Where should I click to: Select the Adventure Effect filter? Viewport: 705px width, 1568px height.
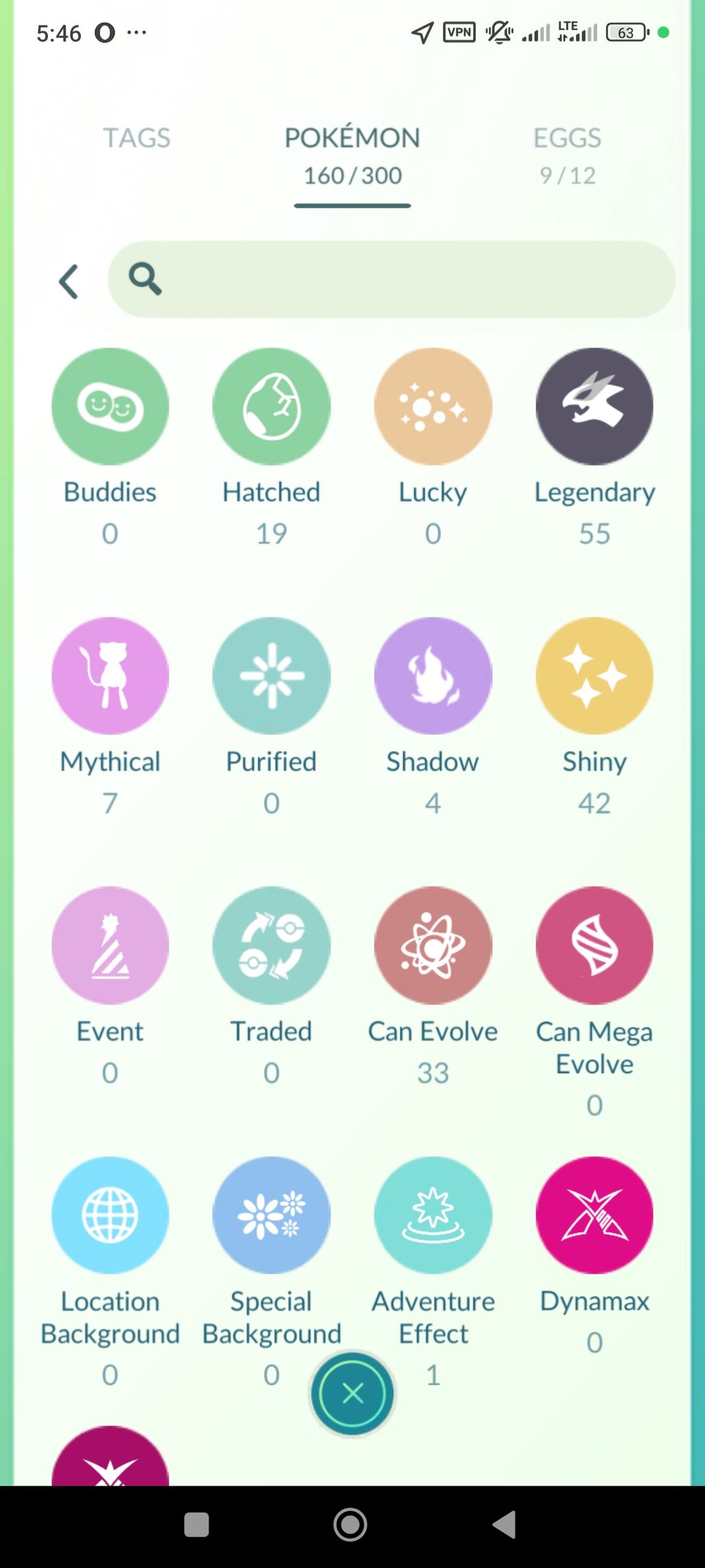[x=433, y=1215]
